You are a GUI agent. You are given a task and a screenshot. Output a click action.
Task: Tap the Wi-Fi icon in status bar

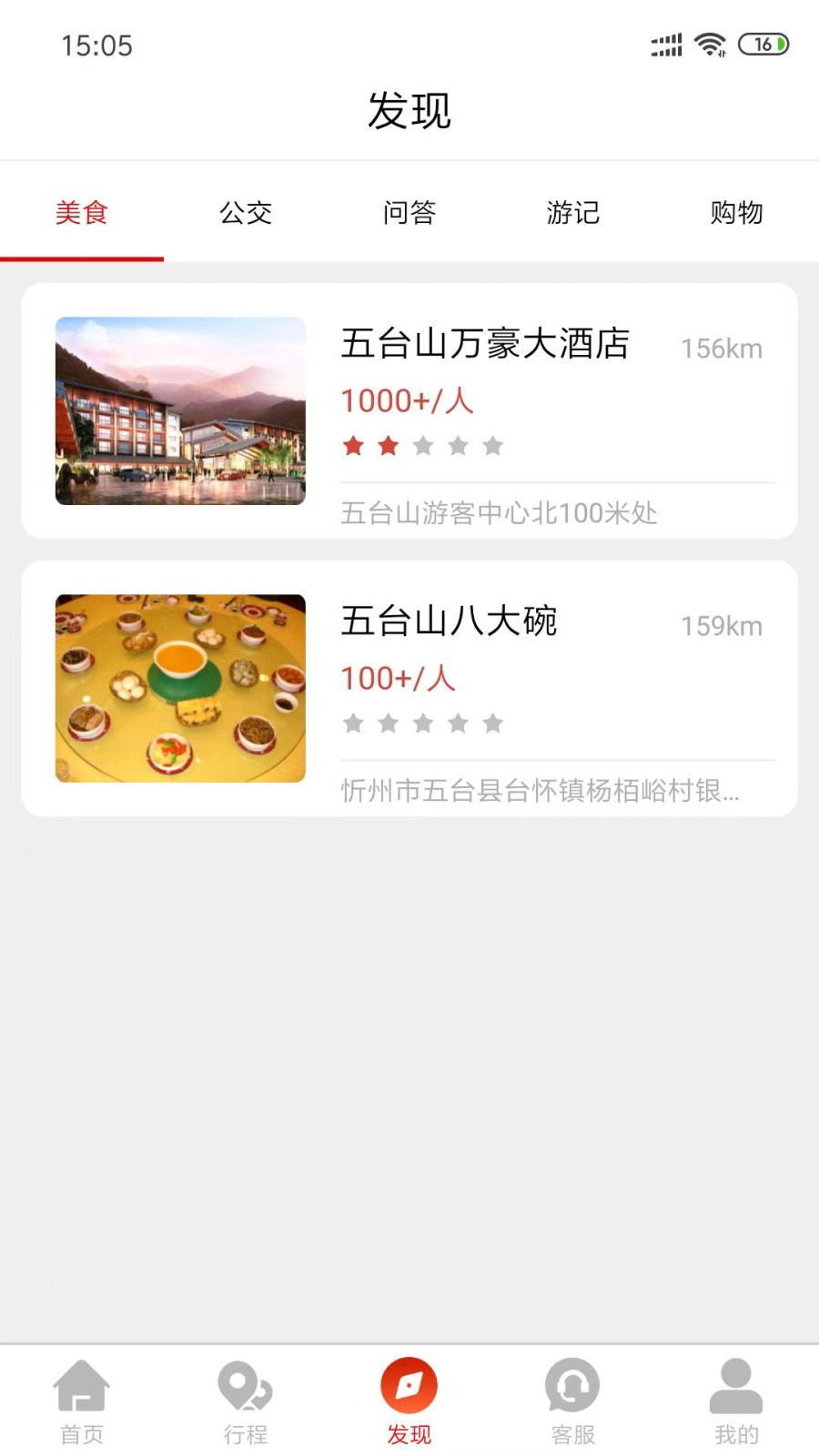pyautogui.click(x=710, y=43)
